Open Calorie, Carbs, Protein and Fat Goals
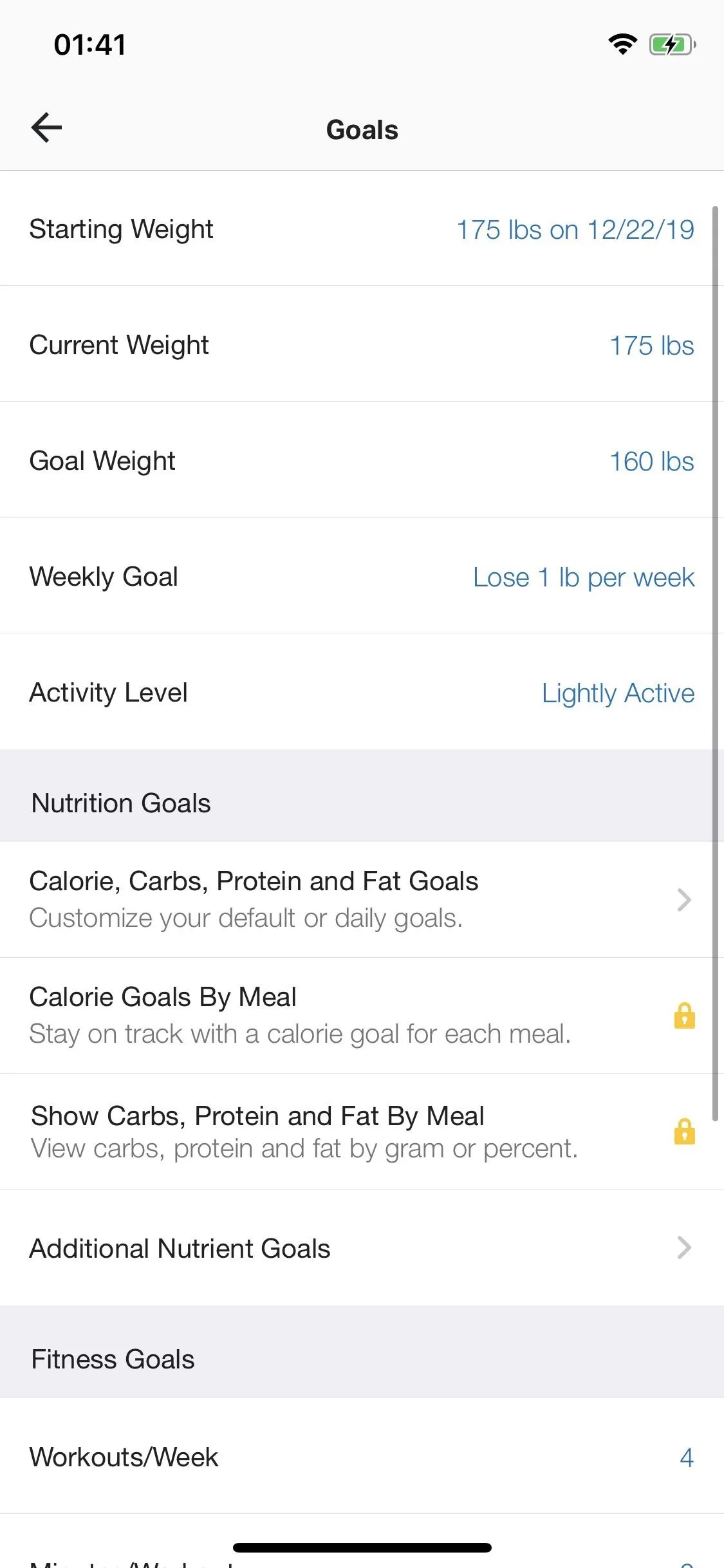This screenshot has height=1568, width=724. tap(362, 899)
